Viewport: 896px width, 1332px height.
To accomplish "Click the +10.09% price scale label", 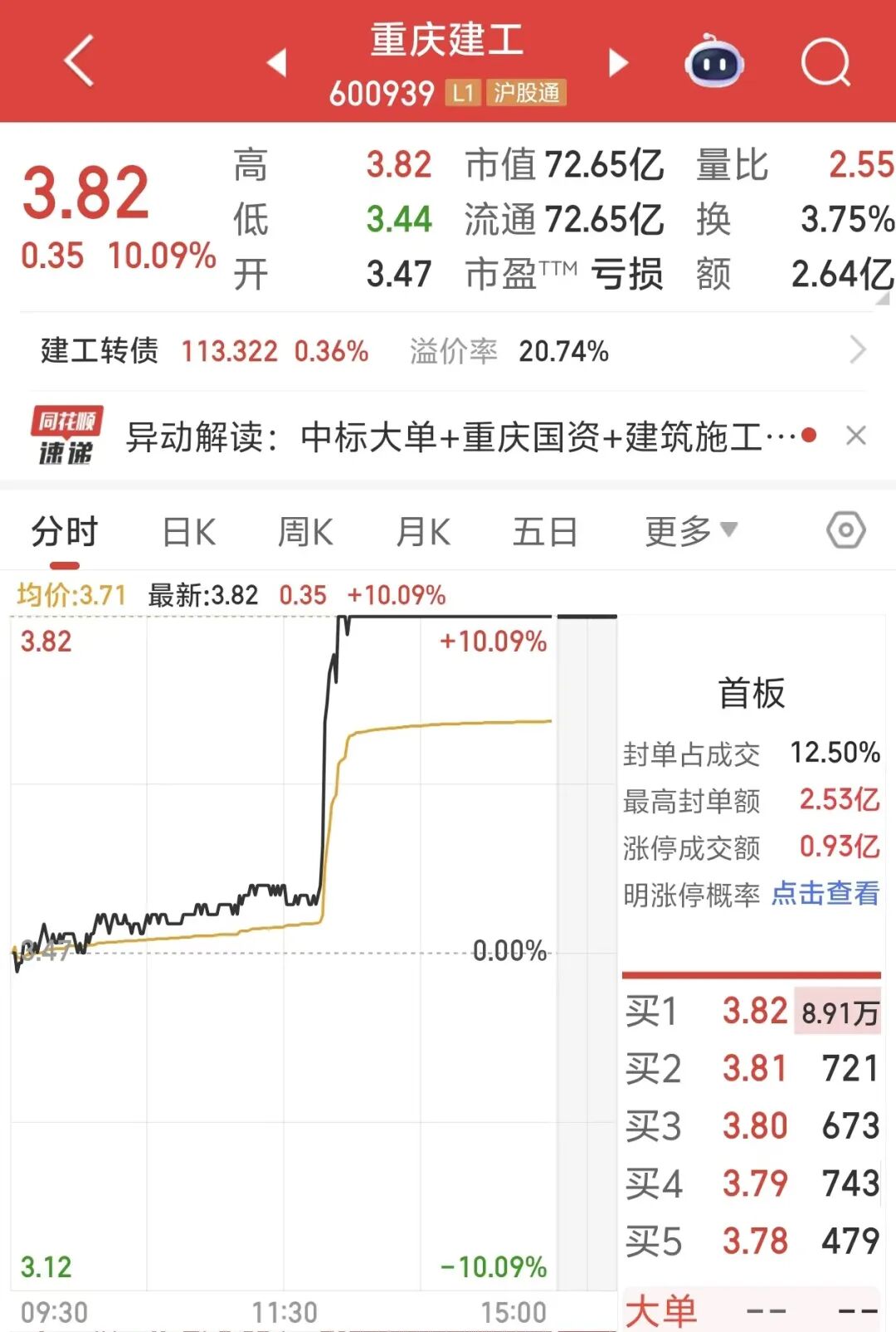I will (494, 641).
